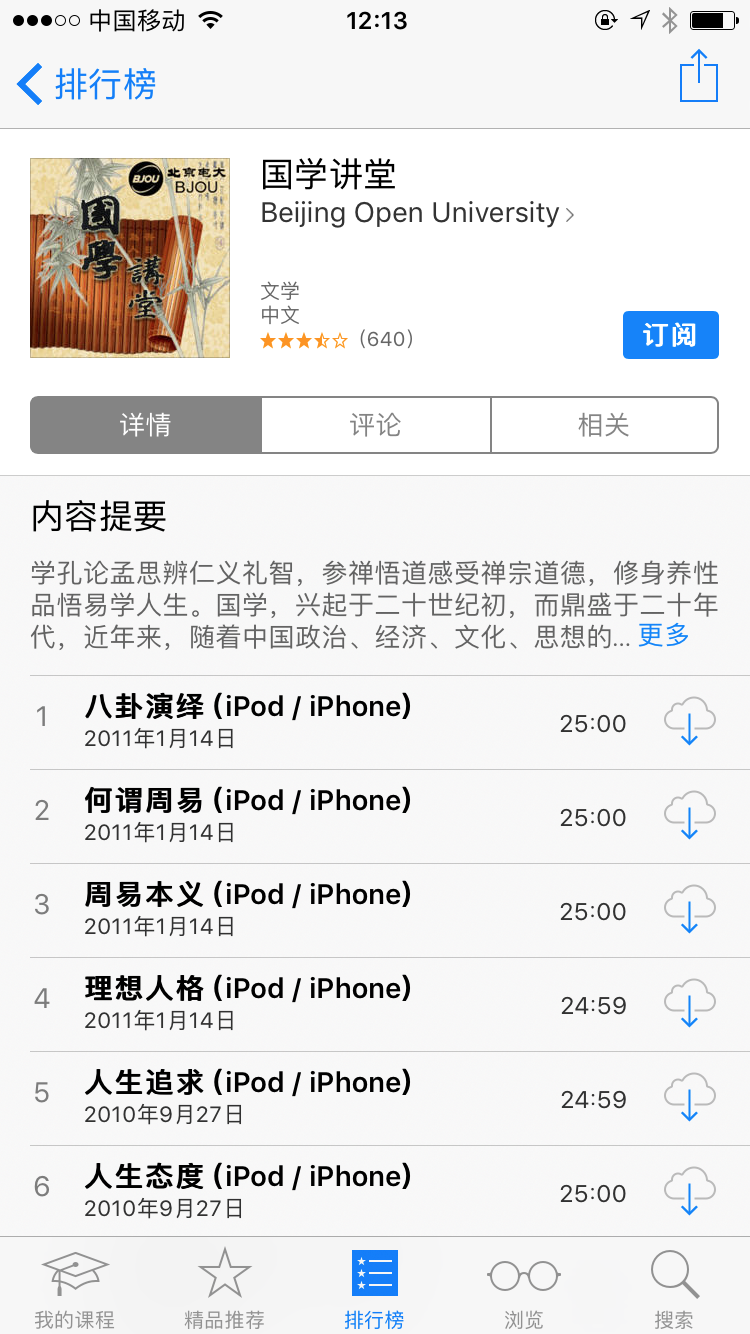
Task: Download 何谓周易 episode
Action: pos(689,816)
